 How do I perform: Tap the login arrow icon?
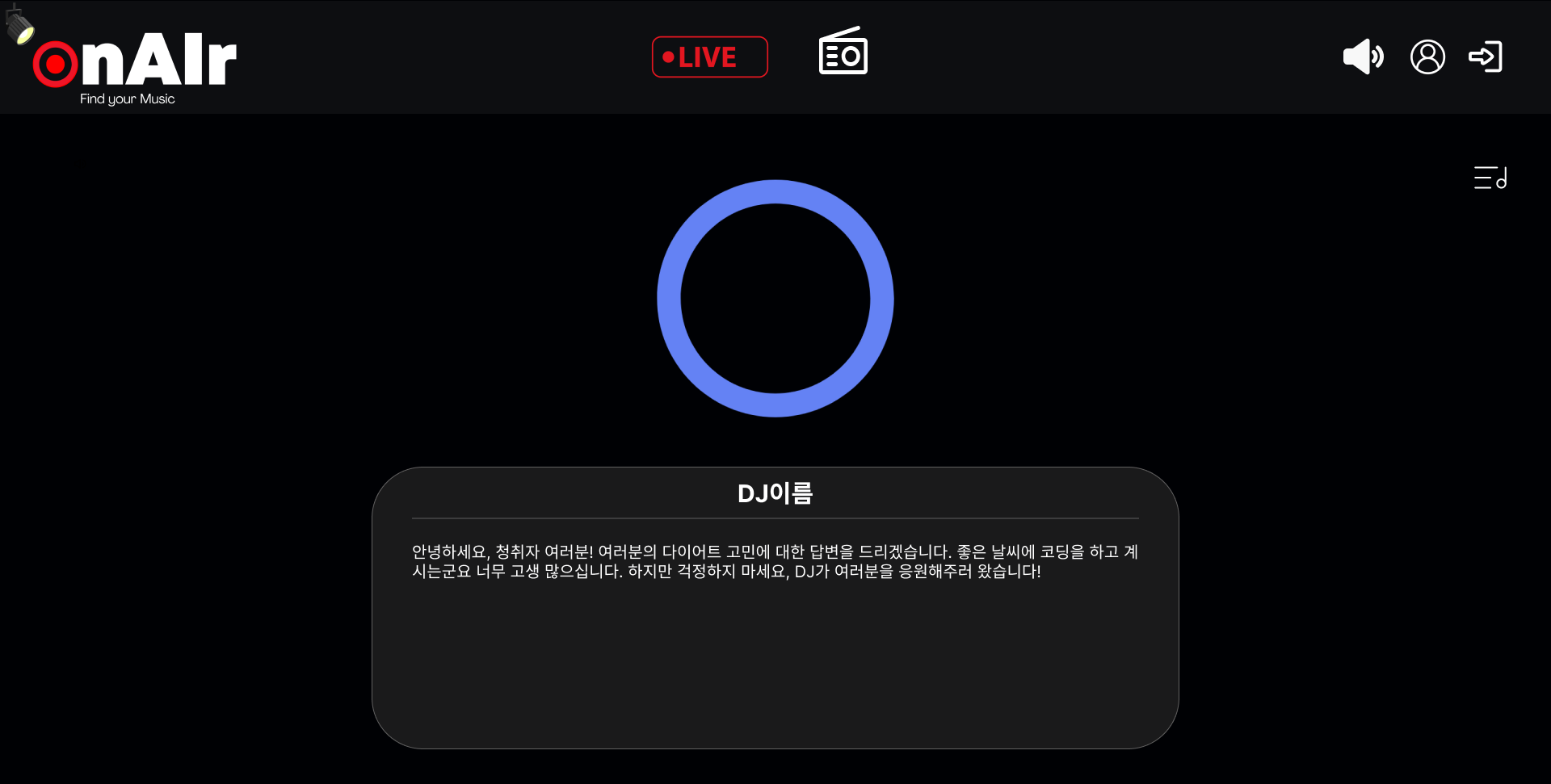click(1486, 57)
